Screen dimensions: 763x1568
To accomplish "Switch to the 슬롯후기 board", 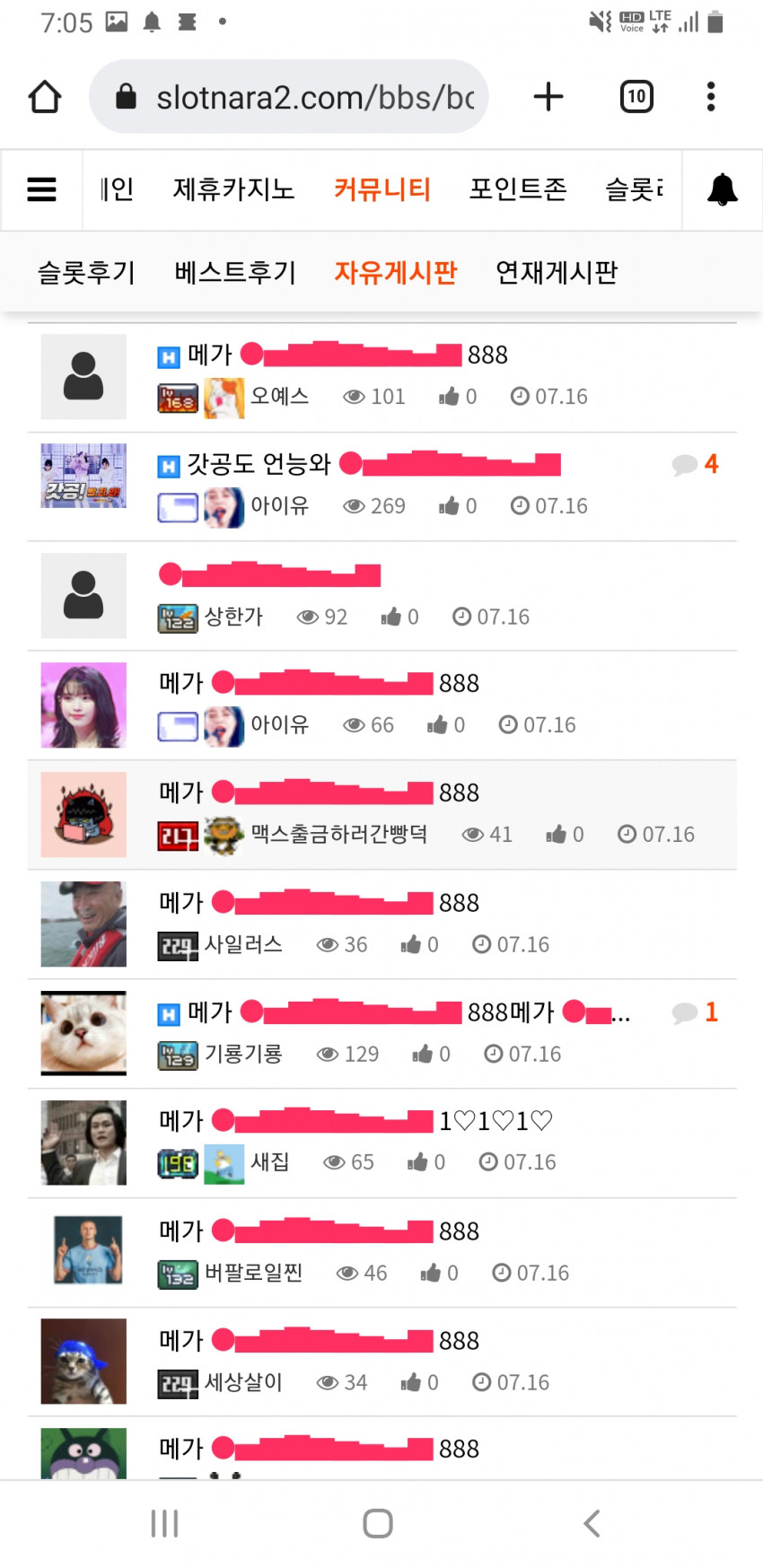I will pos(86,272).
